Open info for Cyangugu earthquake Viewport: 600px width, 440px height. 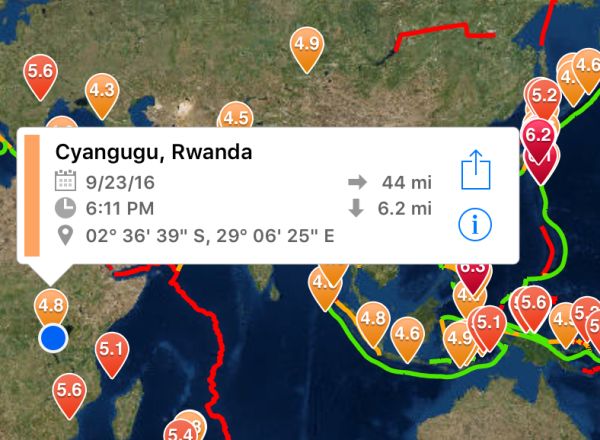coord(475,225)
